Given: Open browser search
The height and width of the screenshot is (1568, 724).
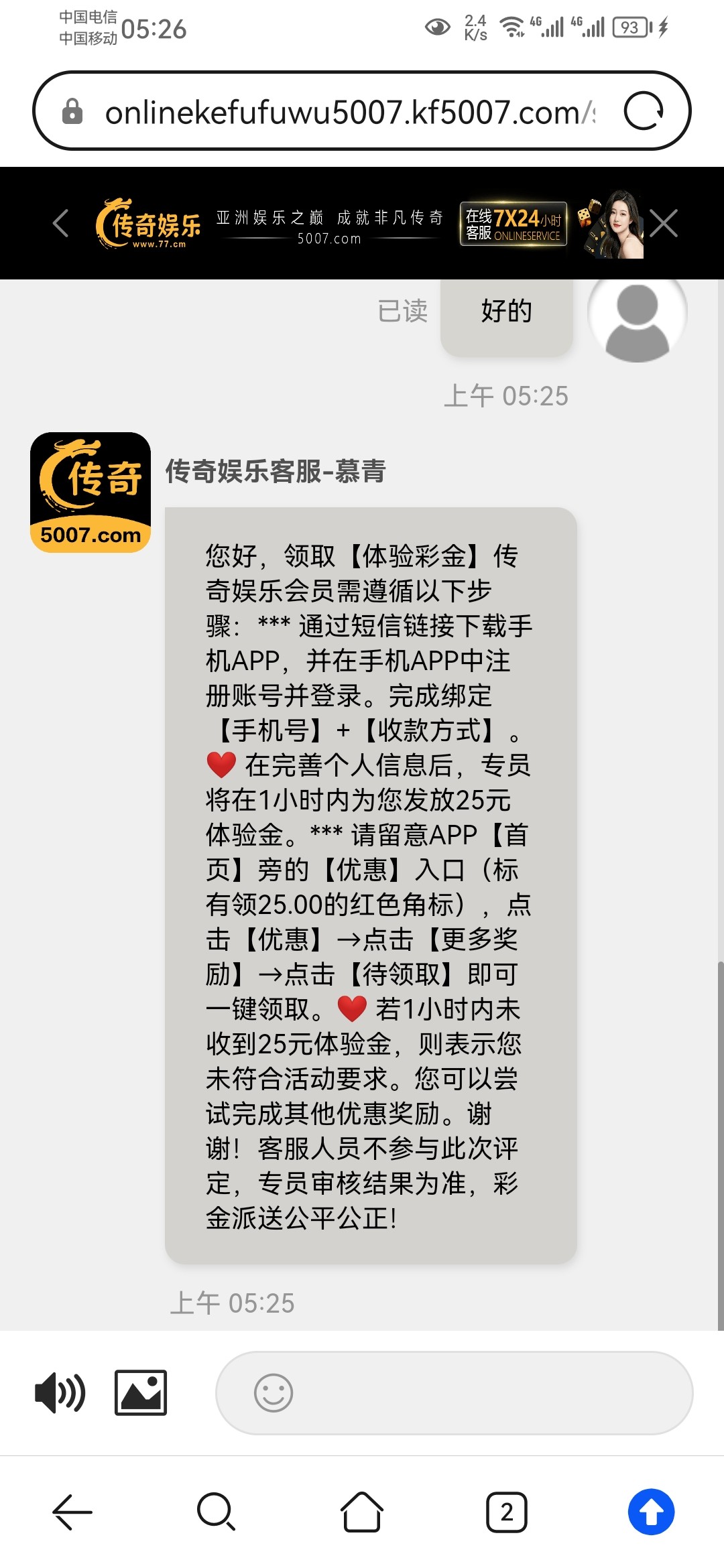Looking at the screenshot, I should [216, 1512].
